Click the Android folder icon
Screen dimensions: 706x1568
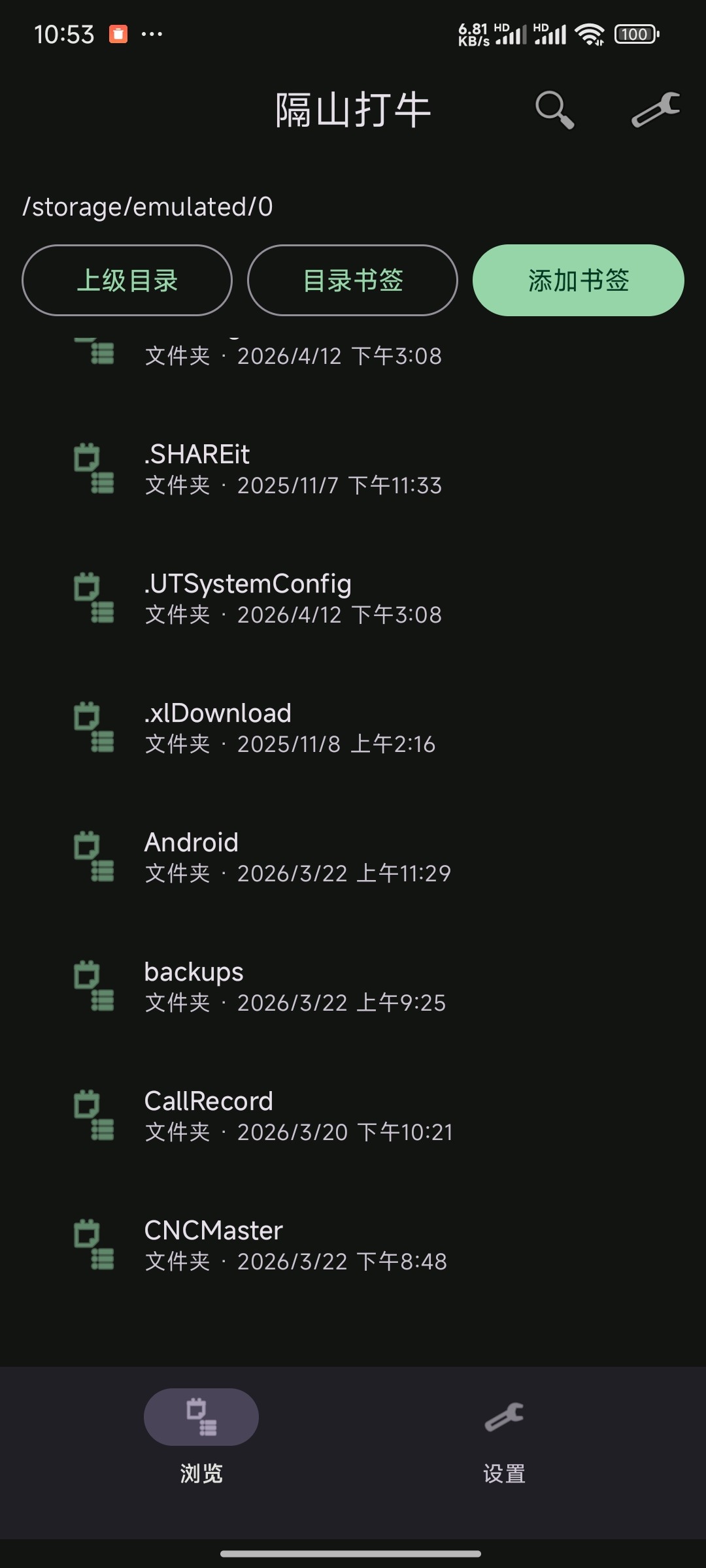click(x=95, y=856)
